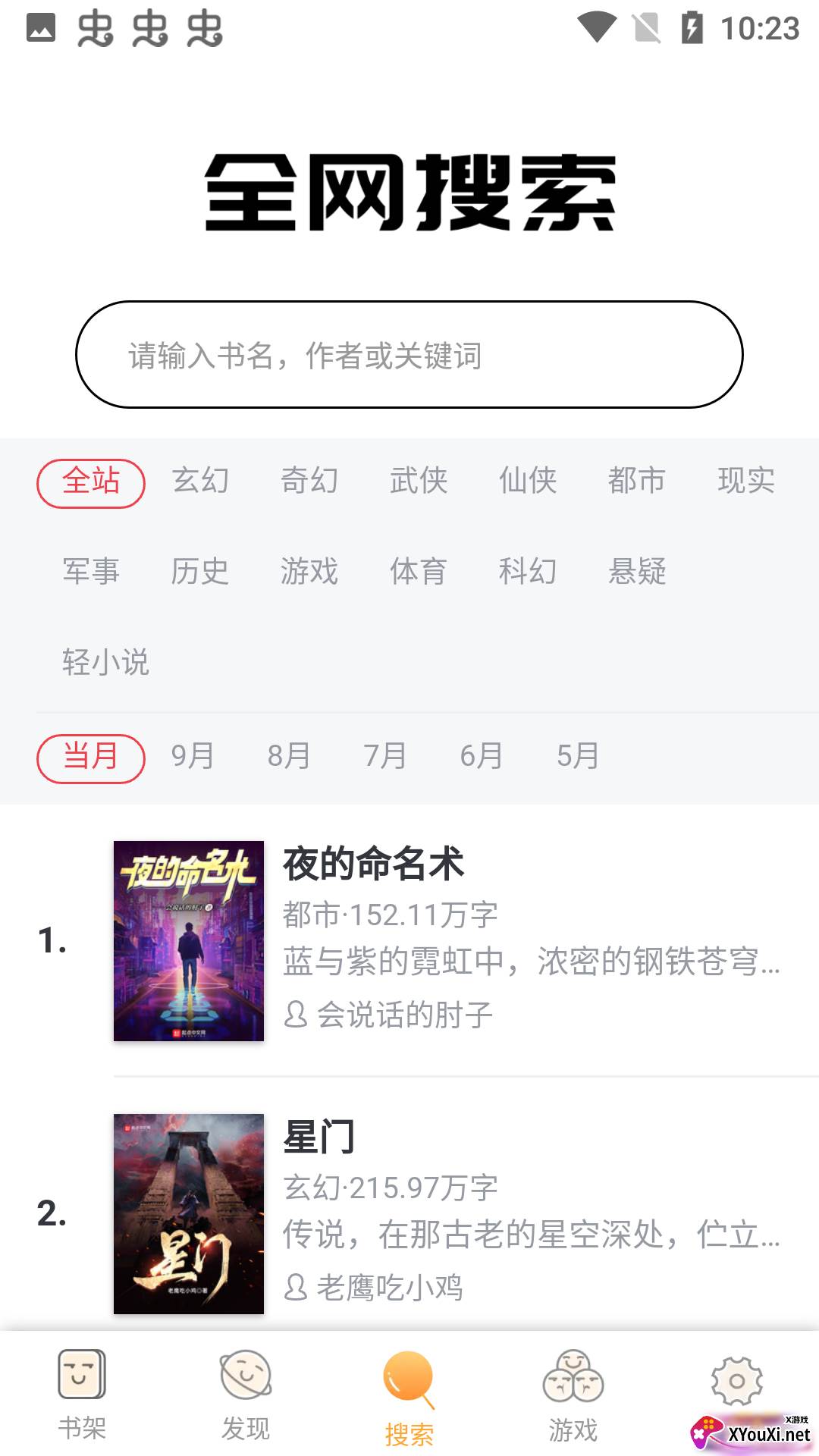Viewport: 819px width, 1456px height.
Task: Click the author icon beside 老鹰吃小鸡
Action: 296,1285
